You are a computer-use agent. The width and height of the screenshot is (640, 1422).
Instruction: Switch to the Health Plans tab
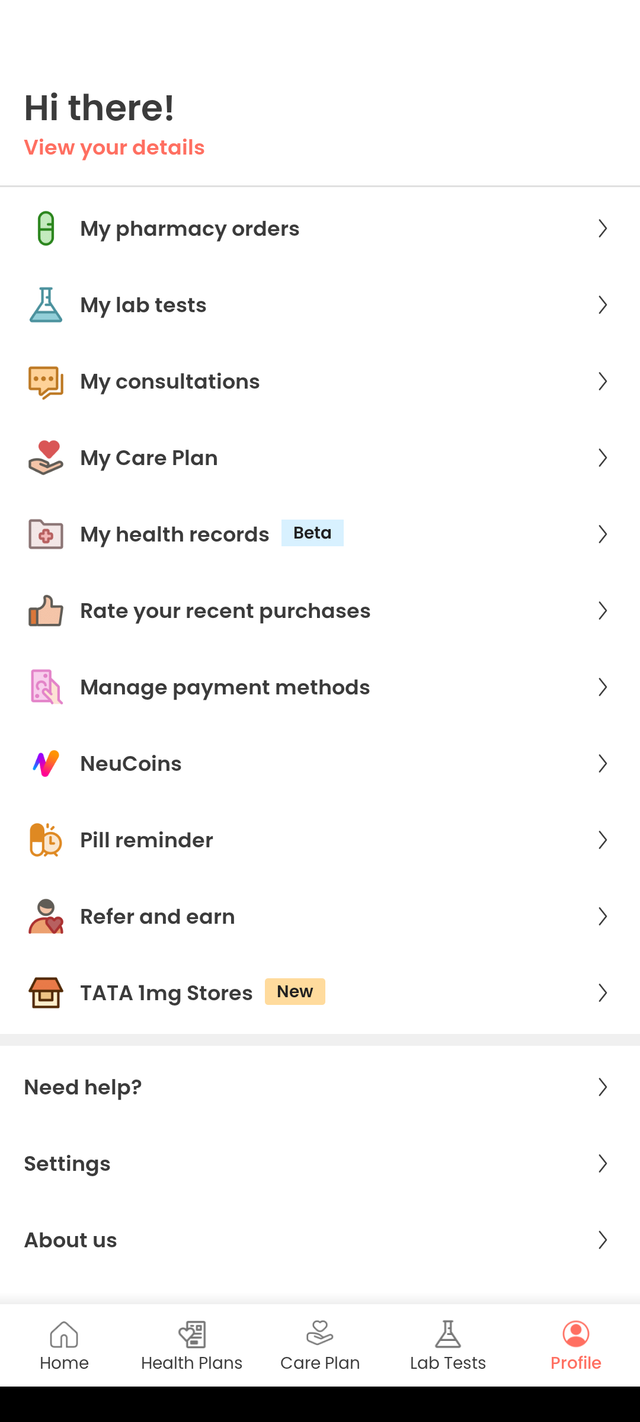point(192,1345)
